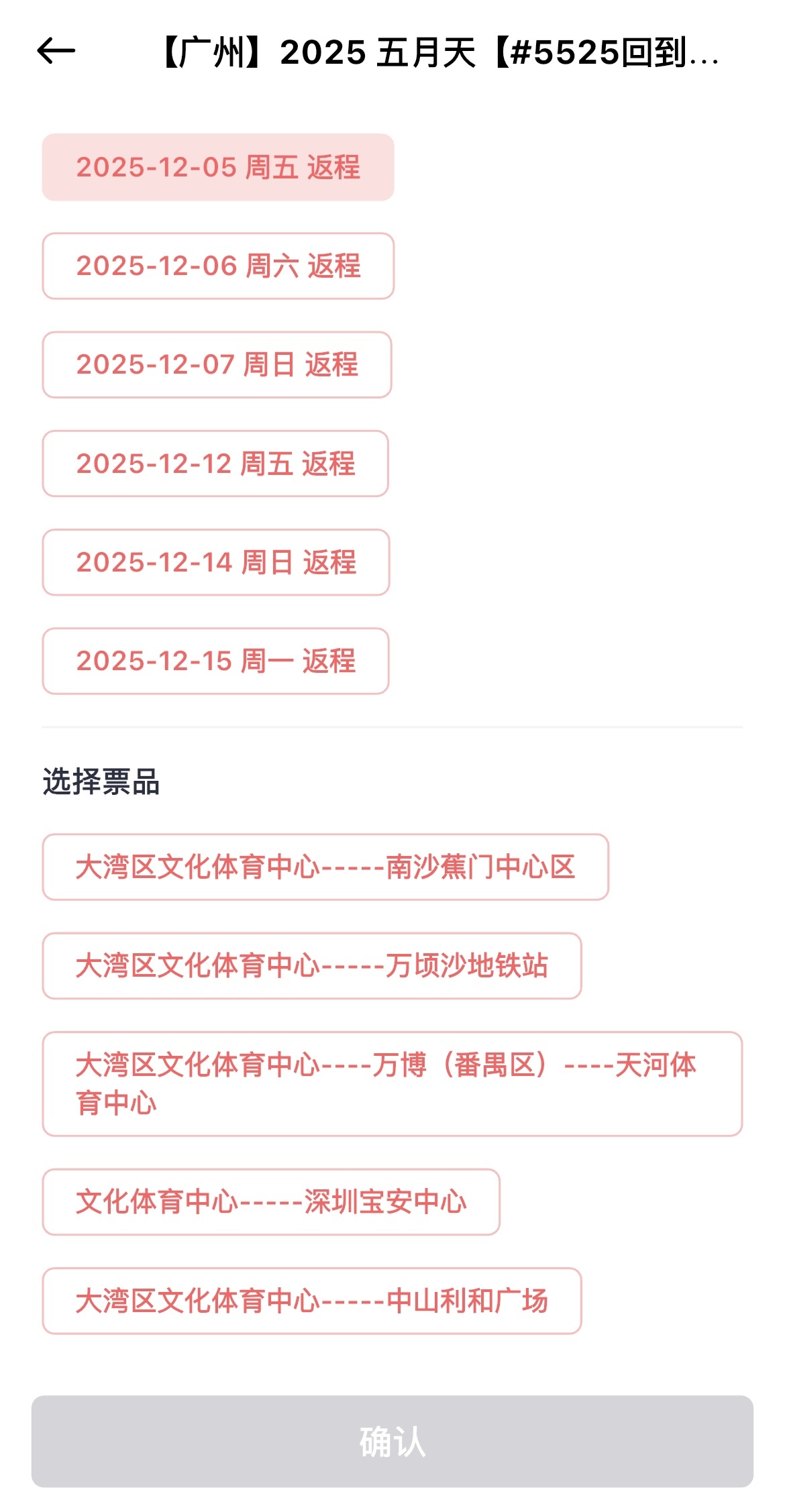Screen dimensions: 785x1512
Task: Tap the 确认 confirm button
Action: click(x=392, y=1441)
